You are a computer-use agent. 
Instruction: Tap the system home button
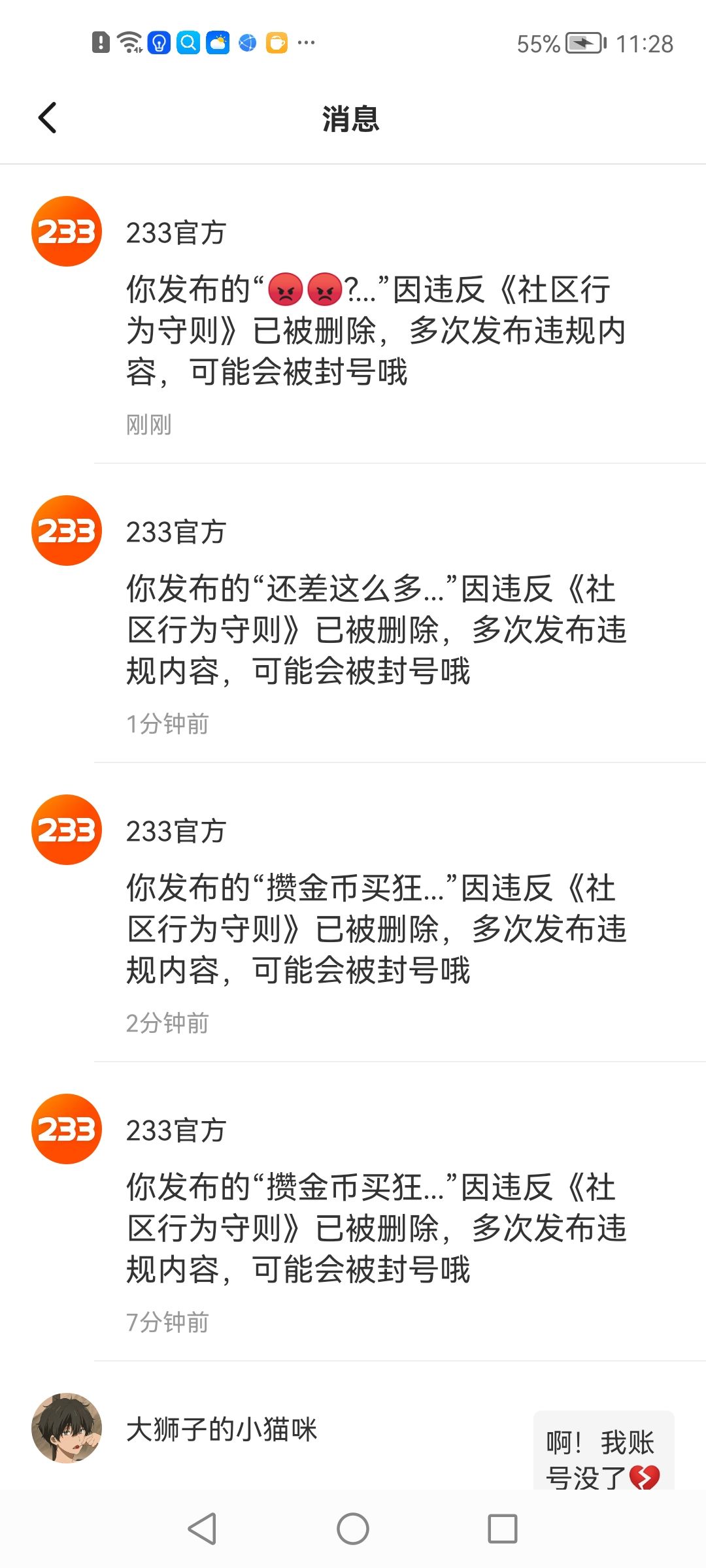(353, 1529)
